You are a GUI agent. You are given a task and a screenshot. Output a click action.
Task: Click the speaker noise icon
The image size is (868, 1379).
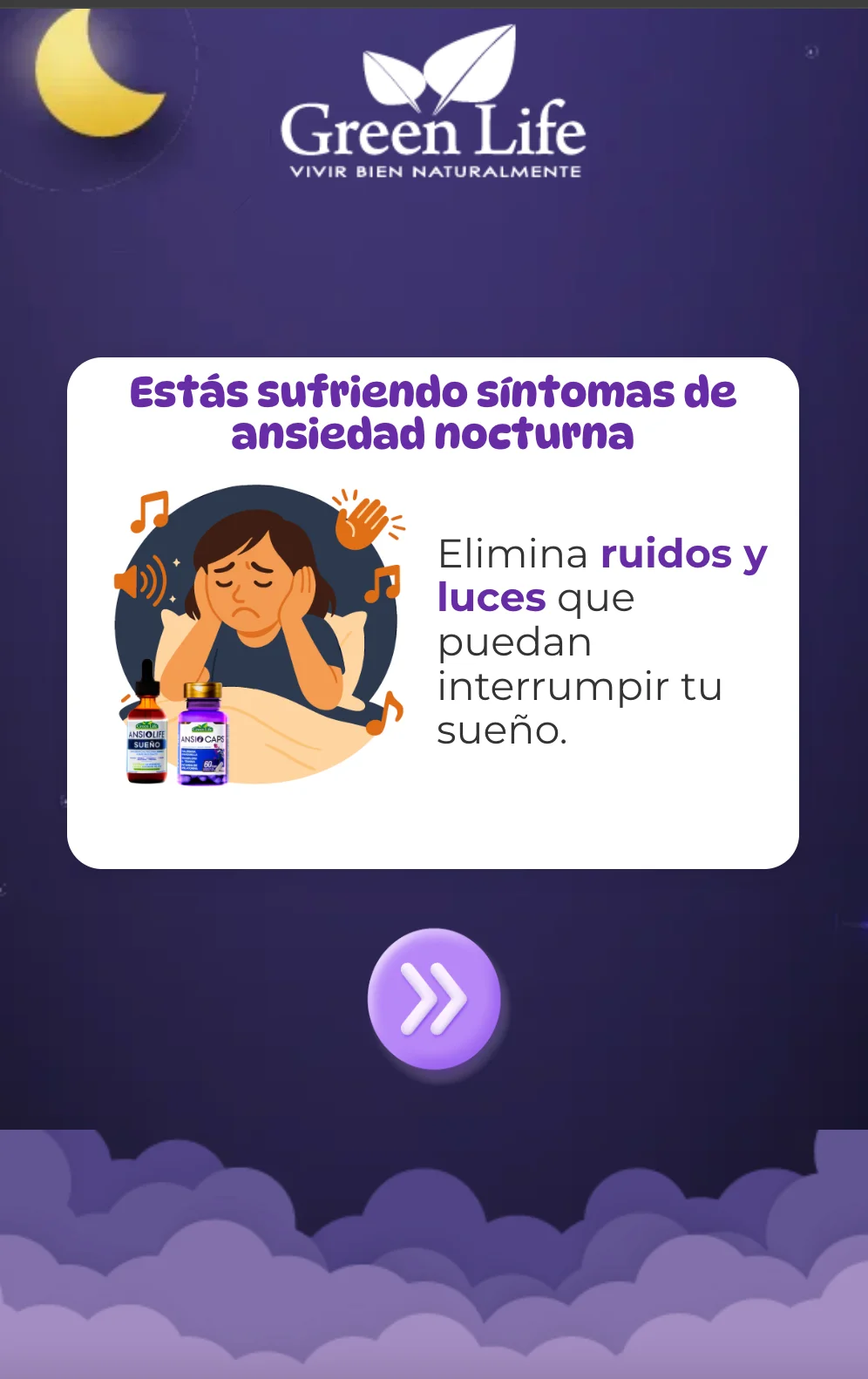(x=139, y=584)
